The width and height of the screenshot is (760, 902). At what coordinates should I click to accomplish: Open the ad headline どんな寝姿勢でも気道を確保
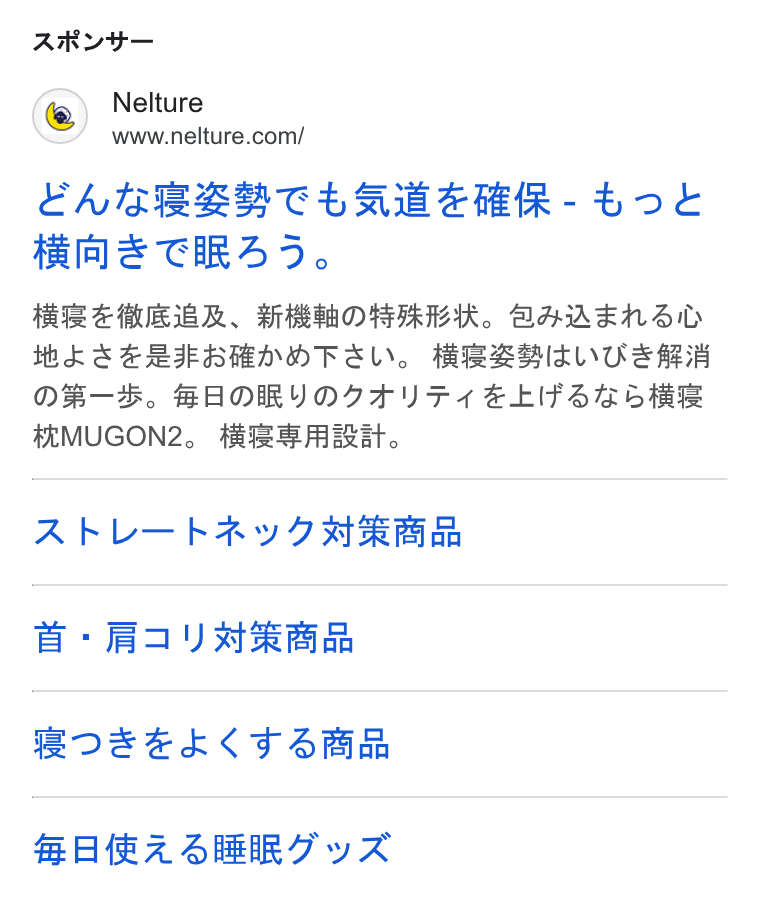click(x=369, y=226)
